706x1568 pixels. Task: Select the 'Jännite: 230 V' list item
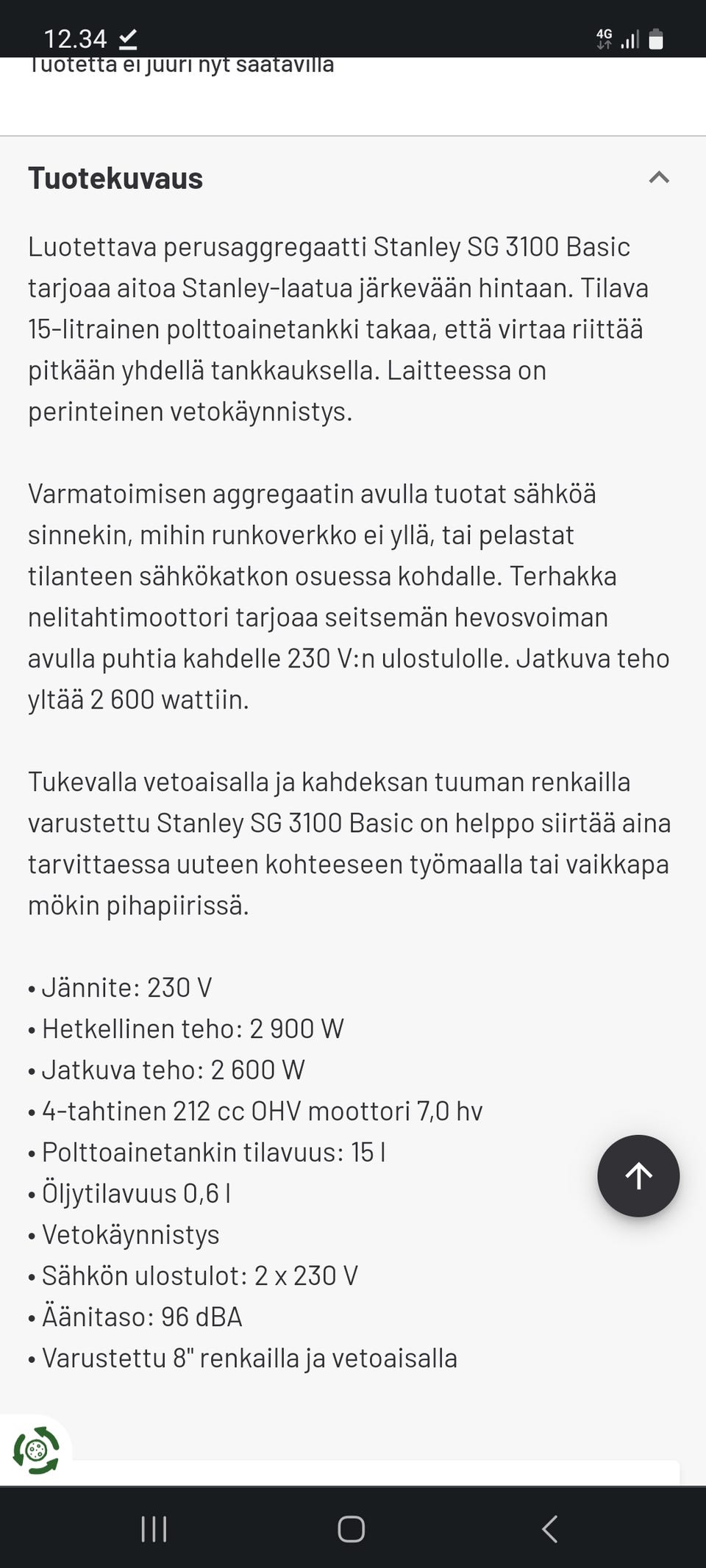(126, 988)
